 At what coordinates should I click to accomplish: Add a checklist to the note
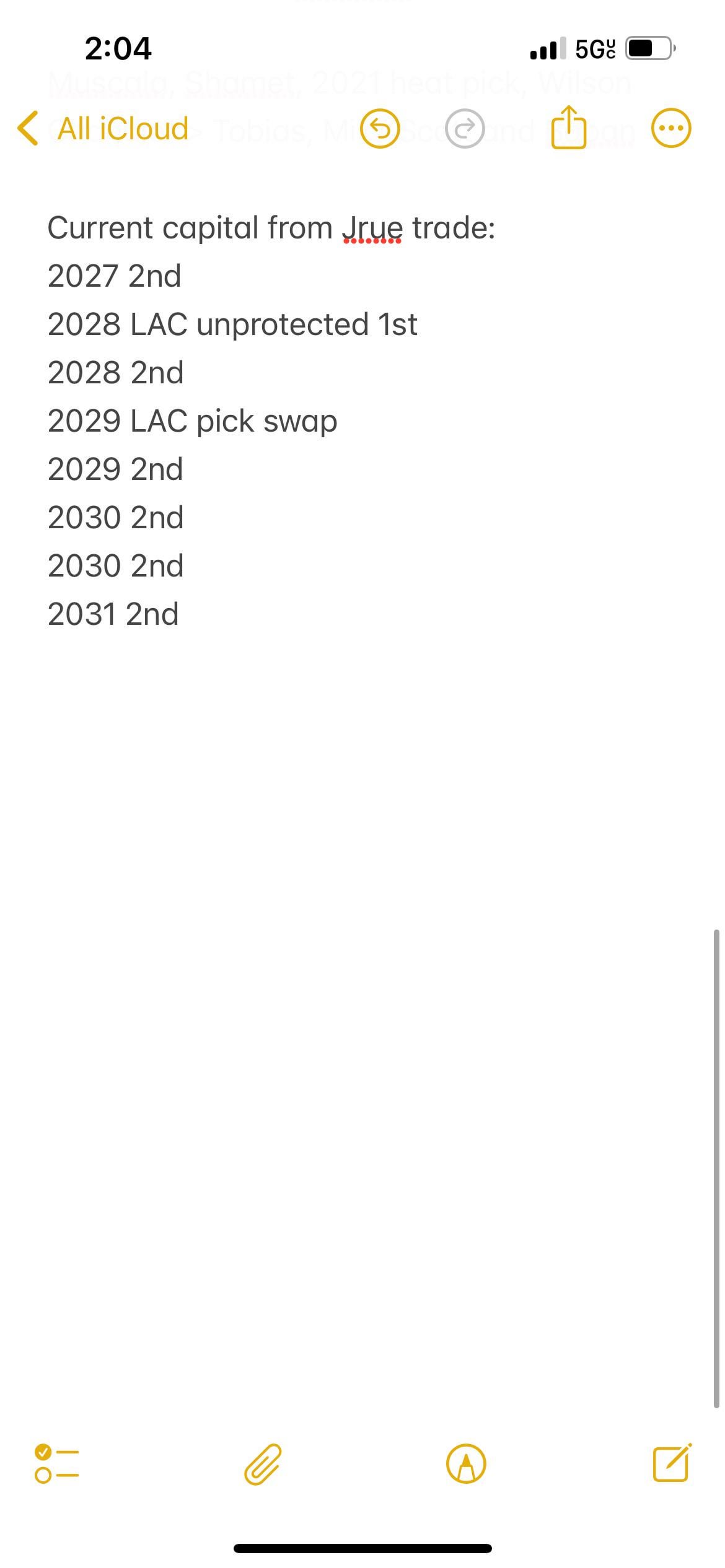pos(57,1464)
